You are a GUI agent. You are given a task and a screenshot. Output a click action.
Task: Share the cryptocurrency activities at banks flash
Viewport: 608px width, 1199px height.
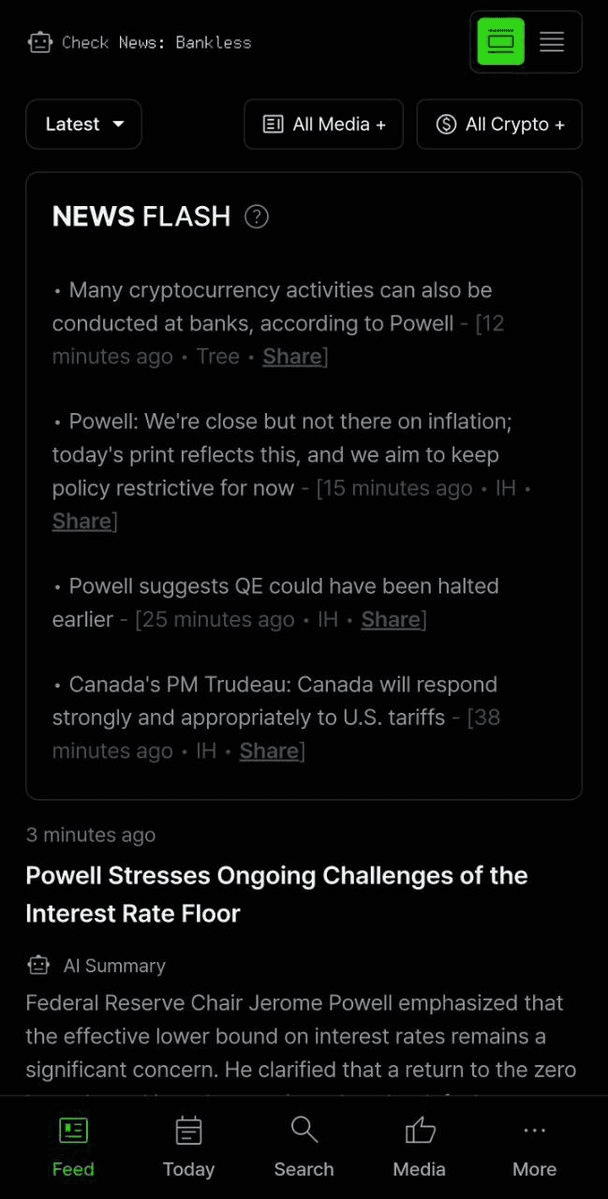click(x=292, y=356)
